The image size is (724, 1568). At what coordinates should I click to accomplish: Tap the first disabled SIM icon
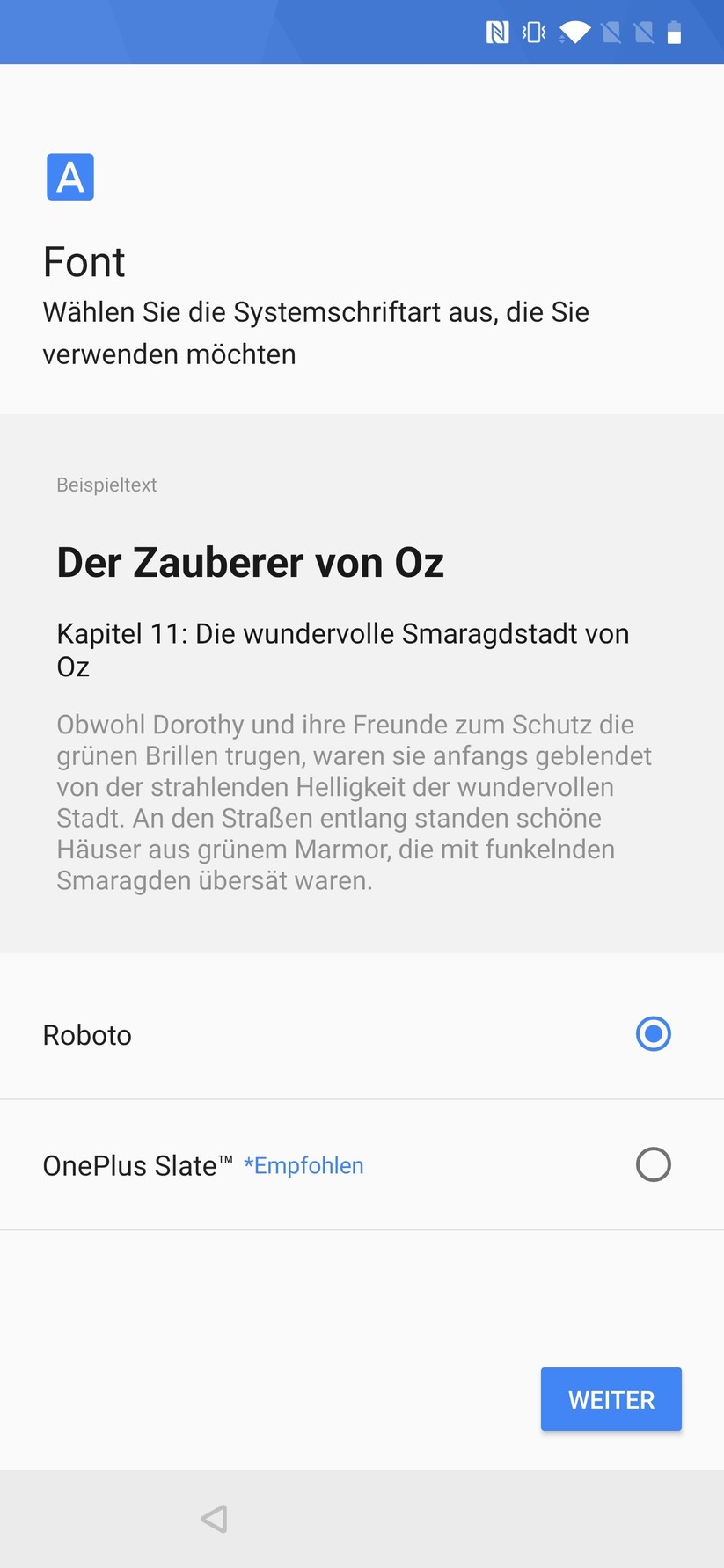(611, 32)
